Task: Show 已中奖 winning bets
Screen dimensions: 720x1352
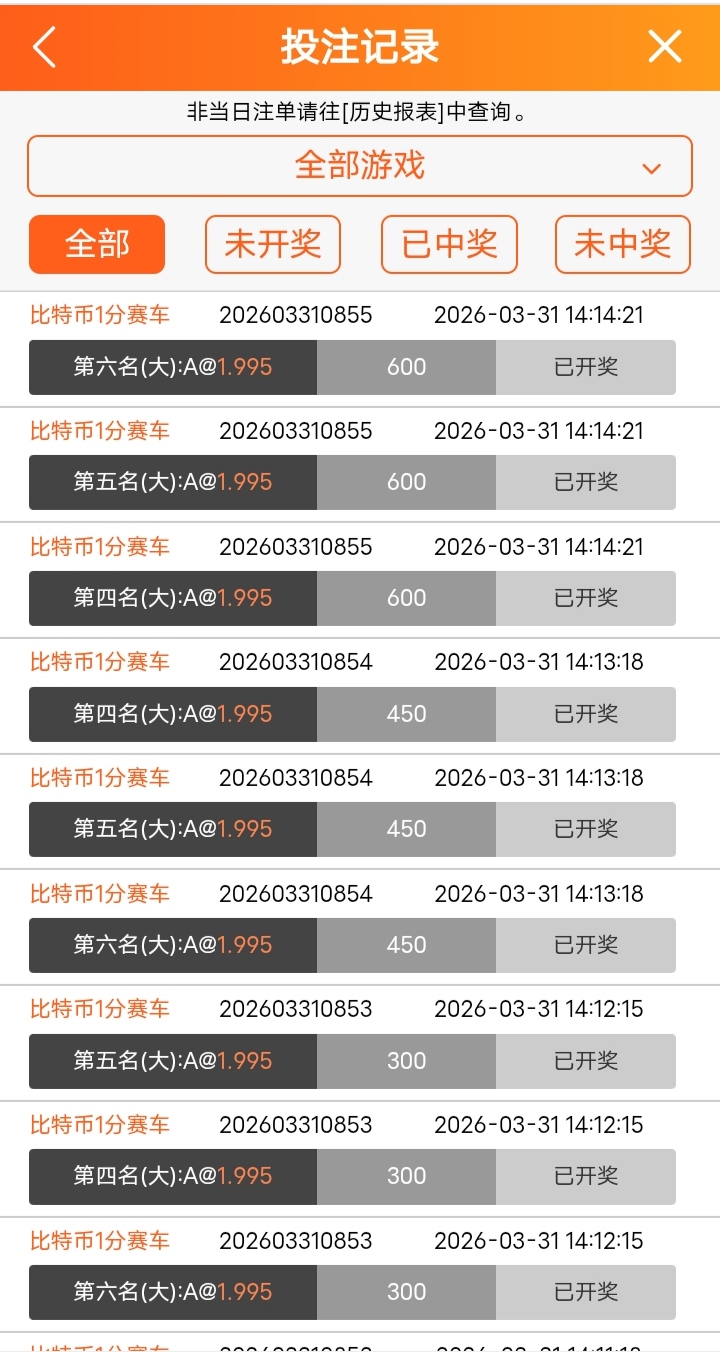Action: point(449,244)
